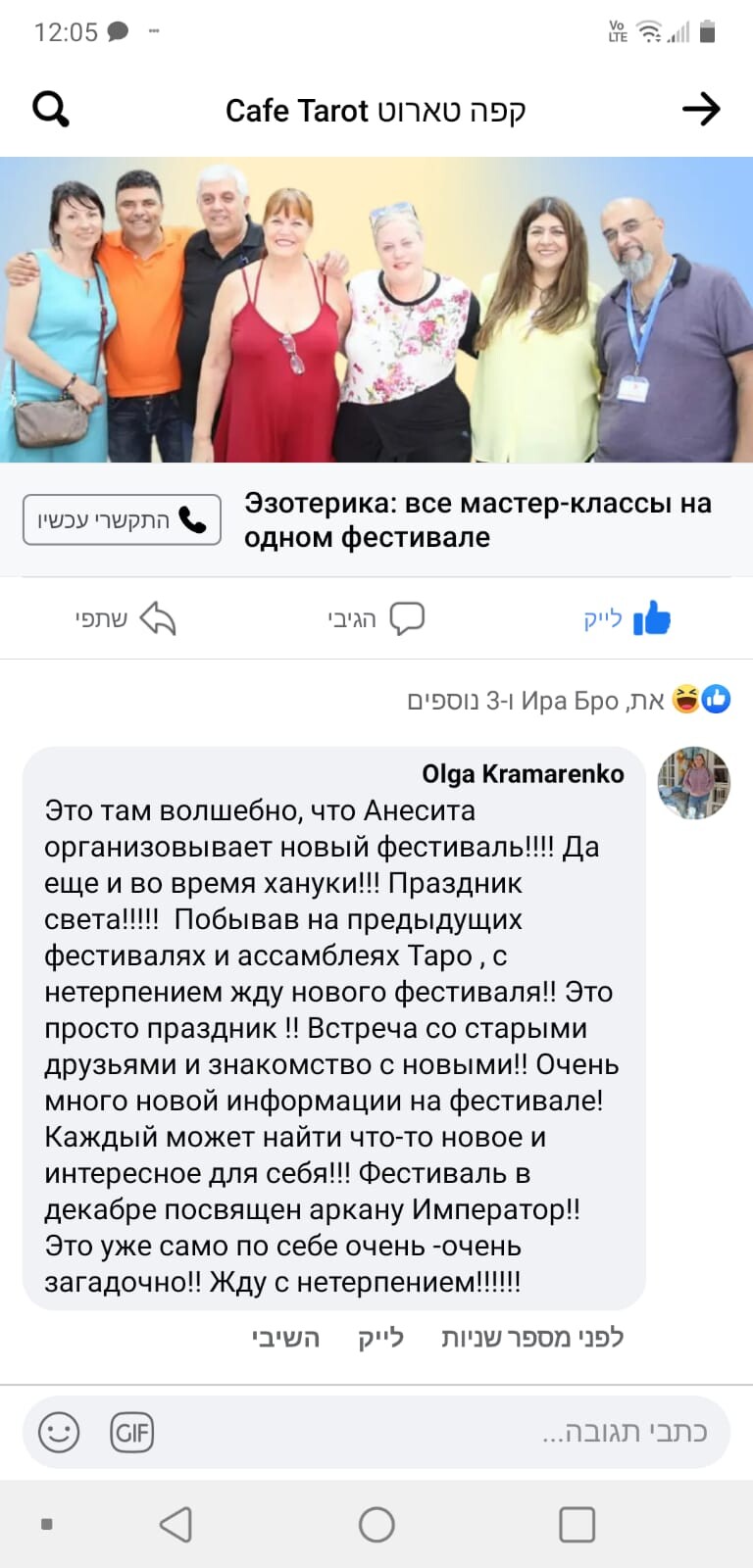Open Olga Kramarenko's profile from her name
Image resolution: width=753 pixels, height=1568 pixels.
point(523,774)
